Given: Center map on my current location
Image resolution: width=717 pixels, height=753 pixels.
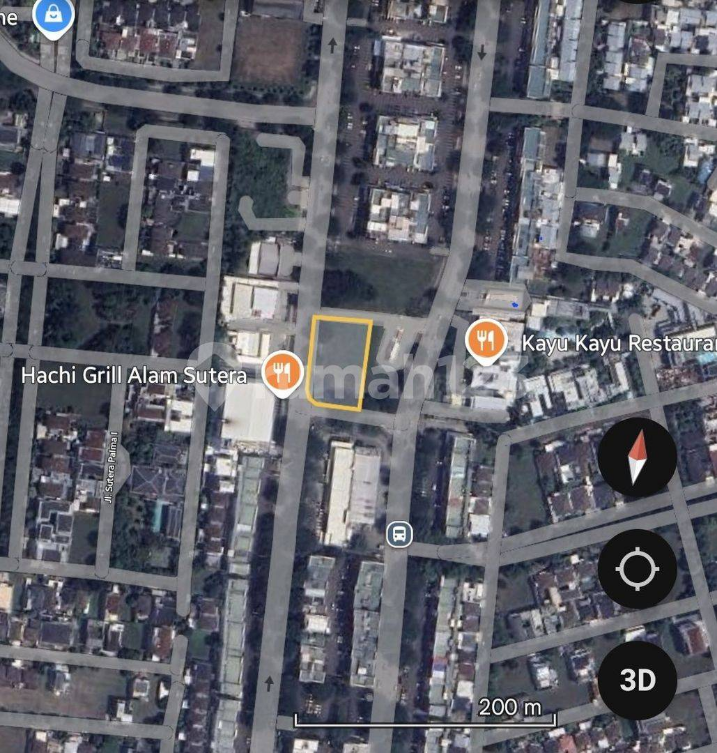Looking at the screenshot, I should coord(637,569).
